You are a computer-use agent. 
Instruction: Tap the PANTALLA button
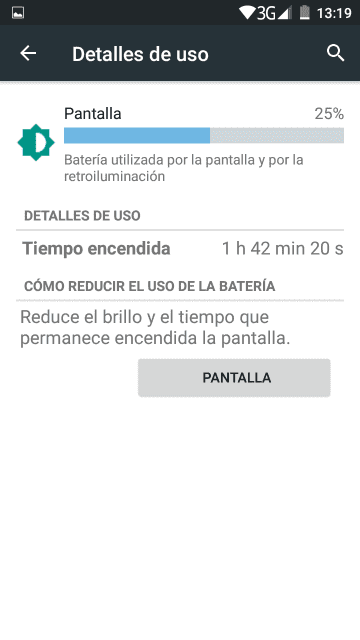(234, 378)
